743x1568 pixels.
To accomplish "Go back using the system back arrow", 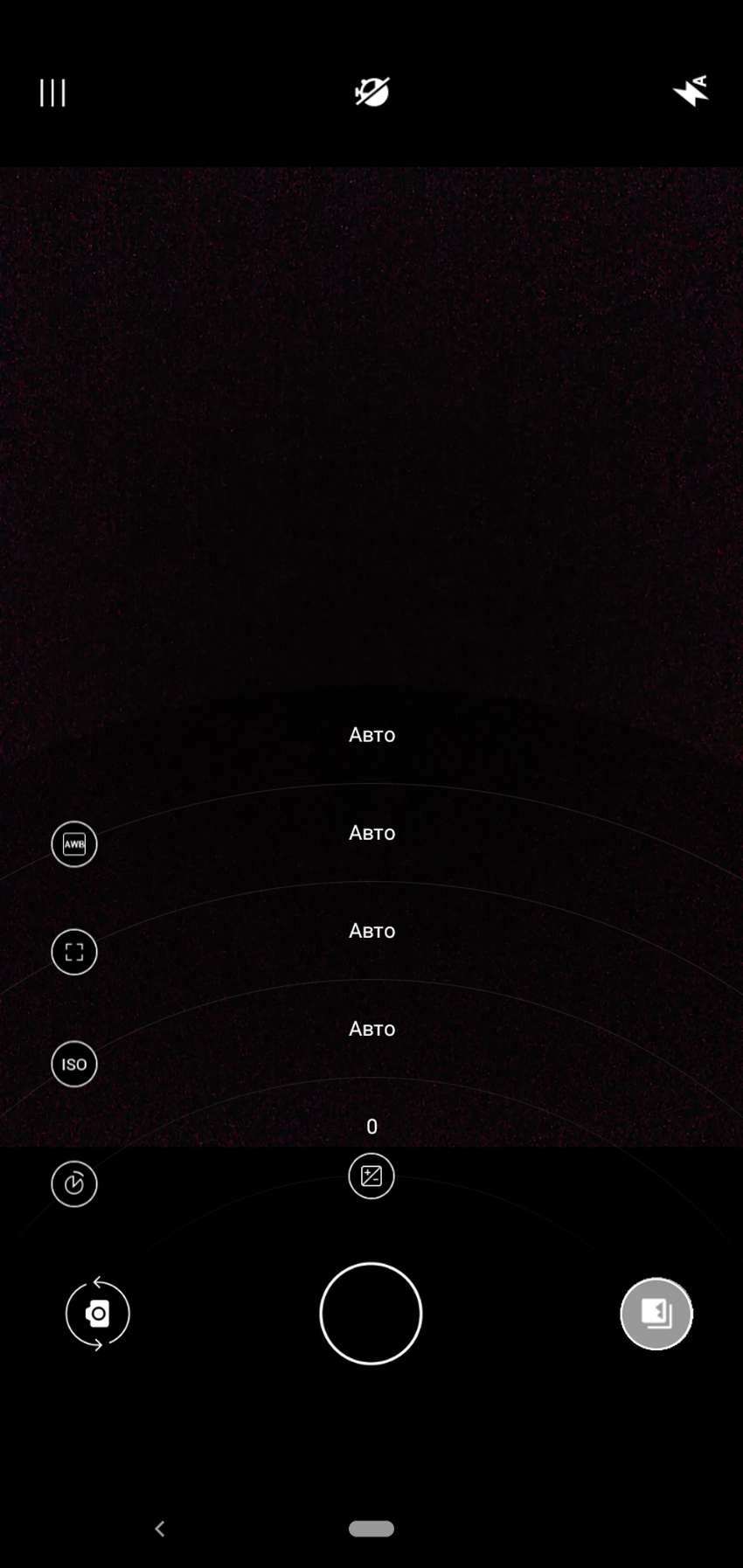I will pos(159,1529).
